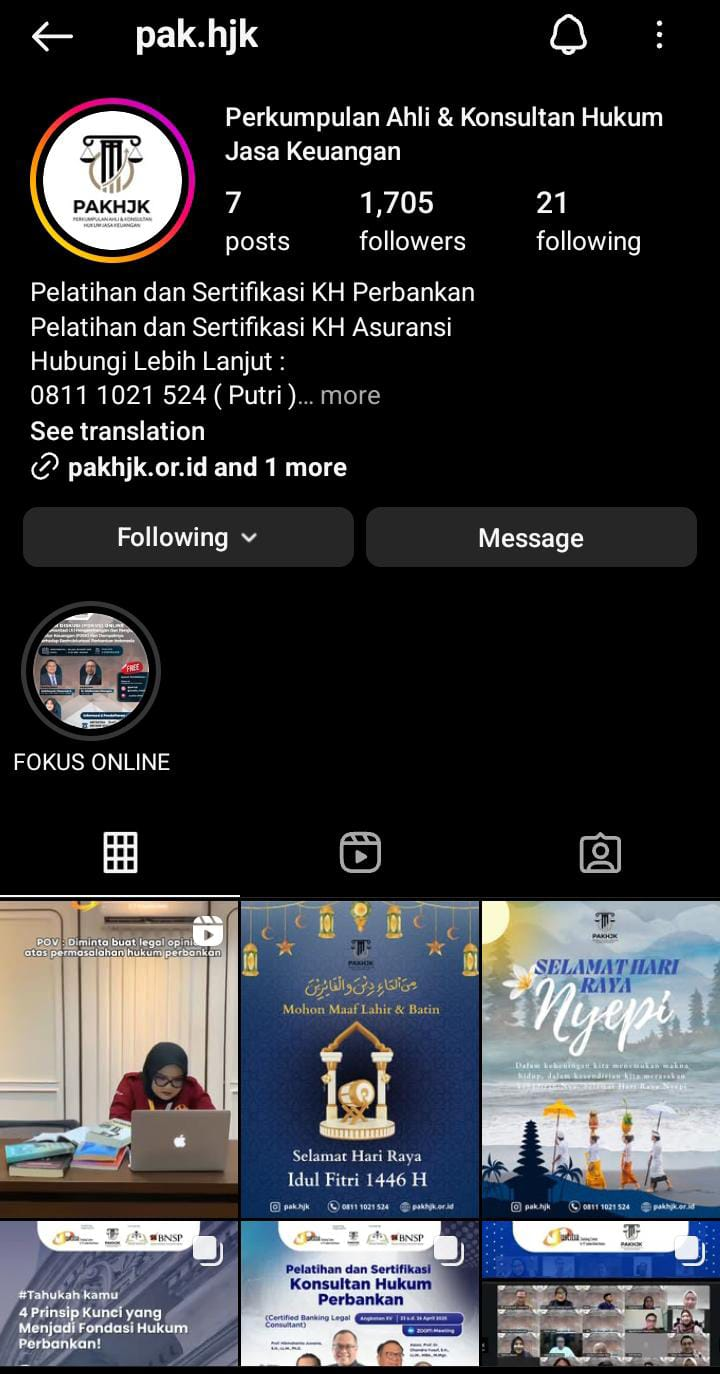The width and height of the screenshot is (720, 1374).
Task: Tap See translation for the bio
Action: 117,431
